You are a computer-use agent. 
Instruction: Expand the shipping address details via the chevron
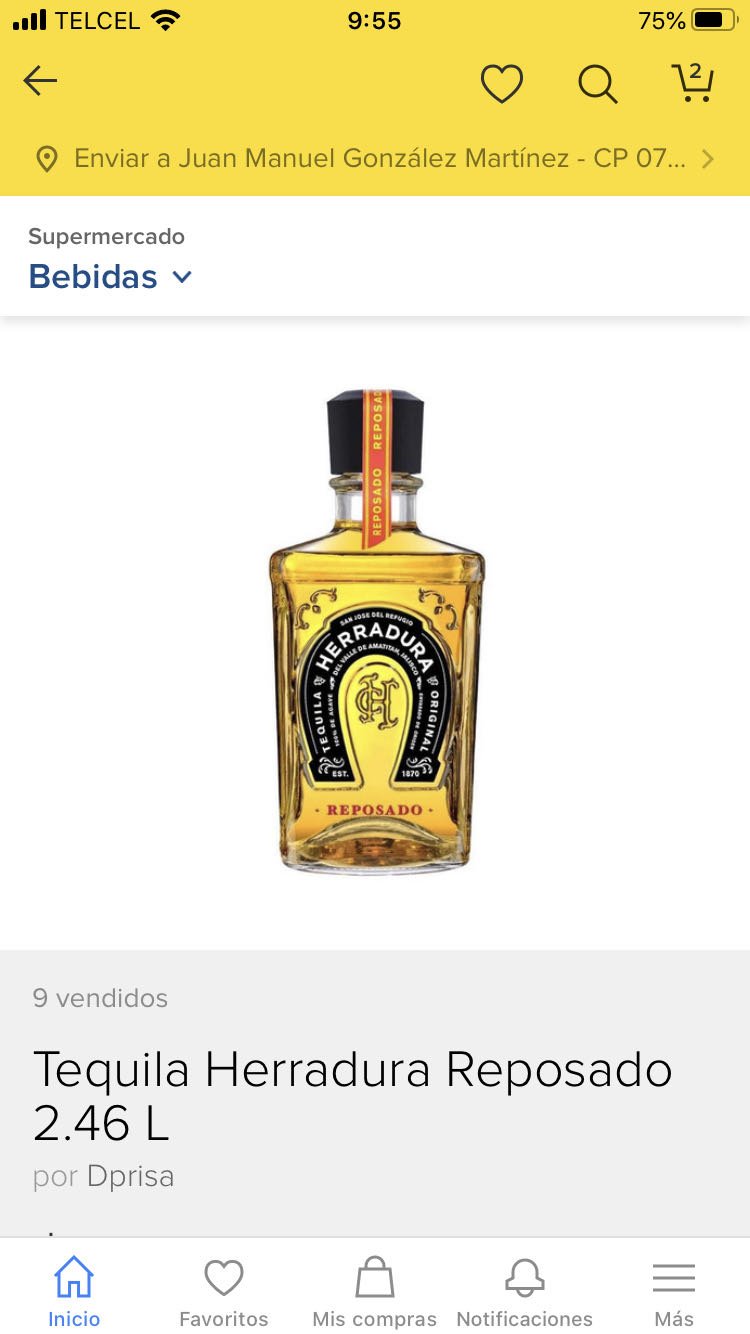708,158
